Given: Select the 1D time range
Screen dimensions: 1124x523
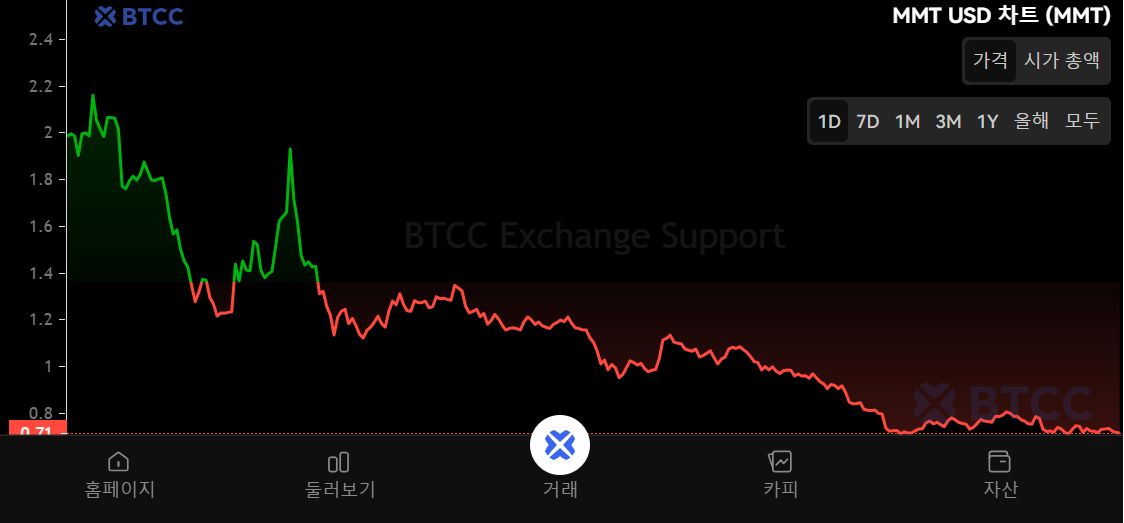Looking at the screenshot, I should [829, 122].
